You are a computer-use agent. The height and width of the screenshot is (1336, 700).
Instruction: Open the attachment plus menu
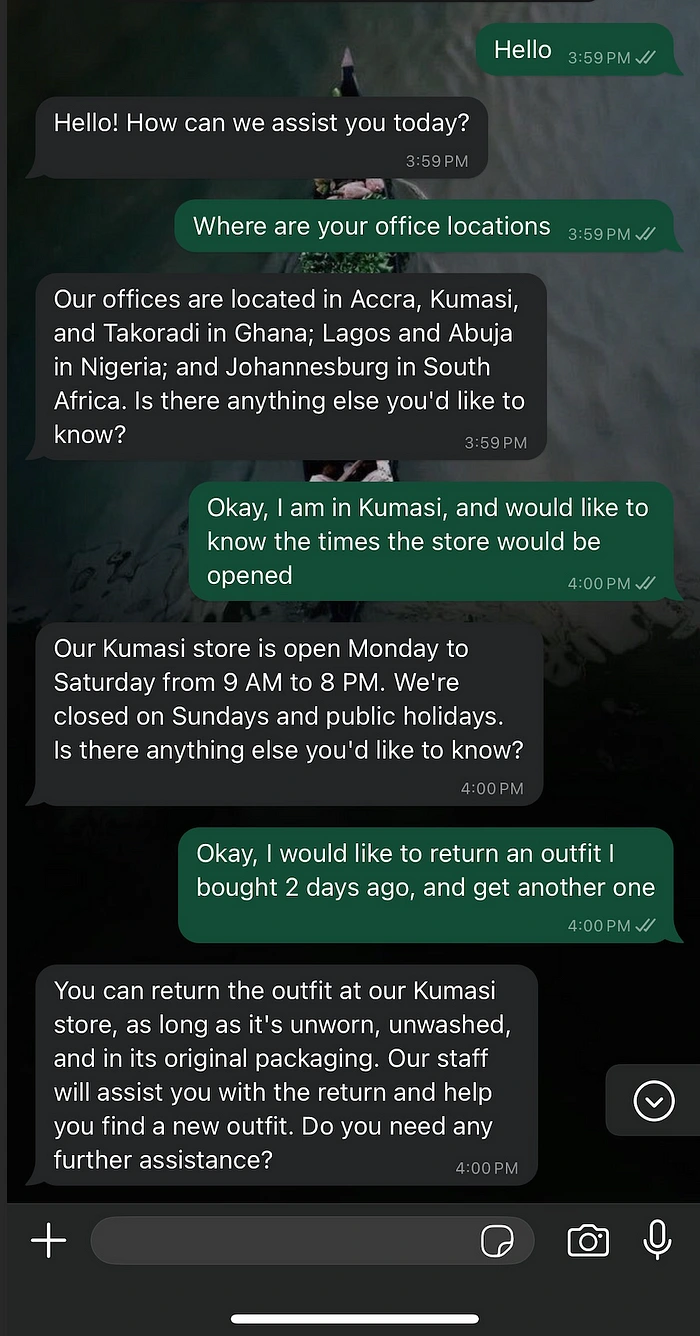(48, 1241)
